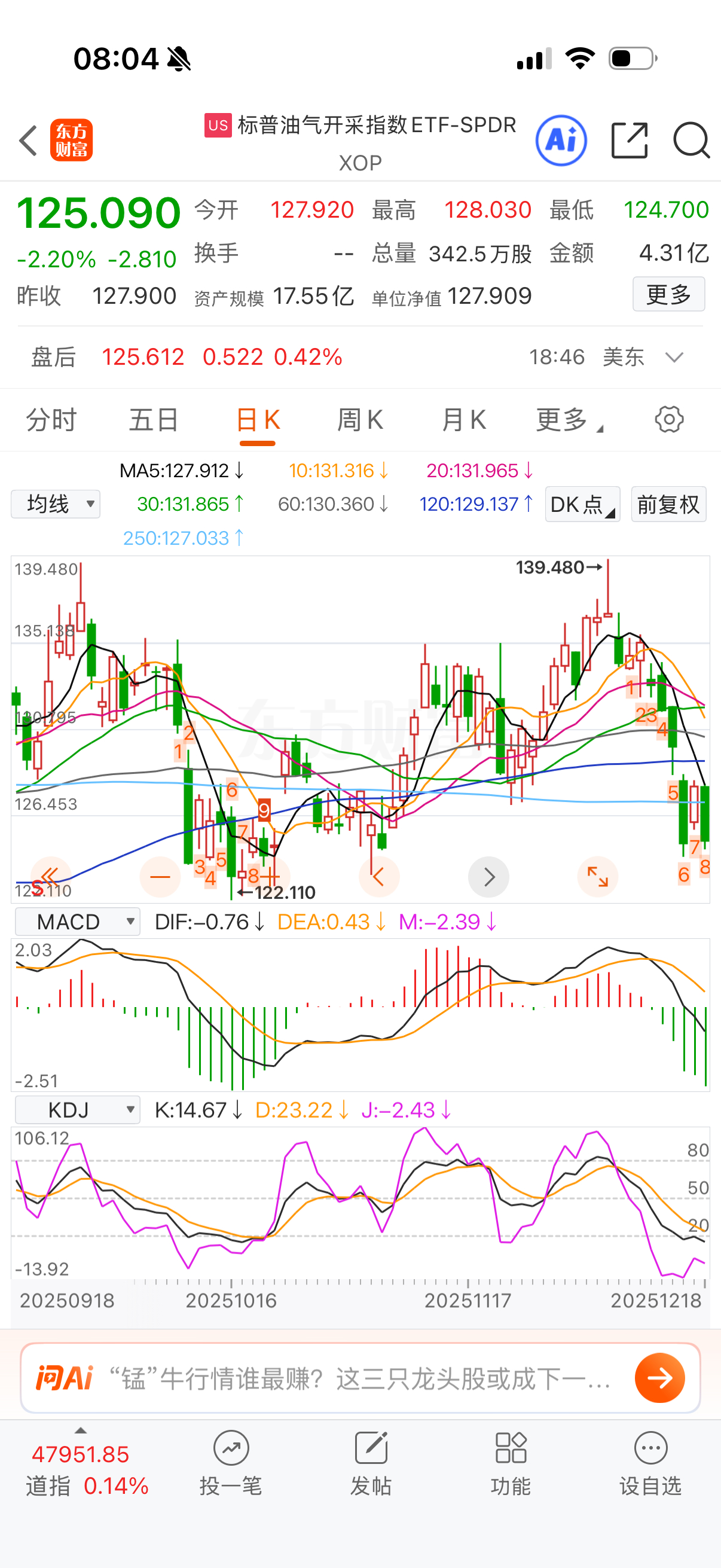The height and width of the screenshot is (1568, 721).
Task: Open the 均线 moving-average dropdown
Action: pos(55,504)
